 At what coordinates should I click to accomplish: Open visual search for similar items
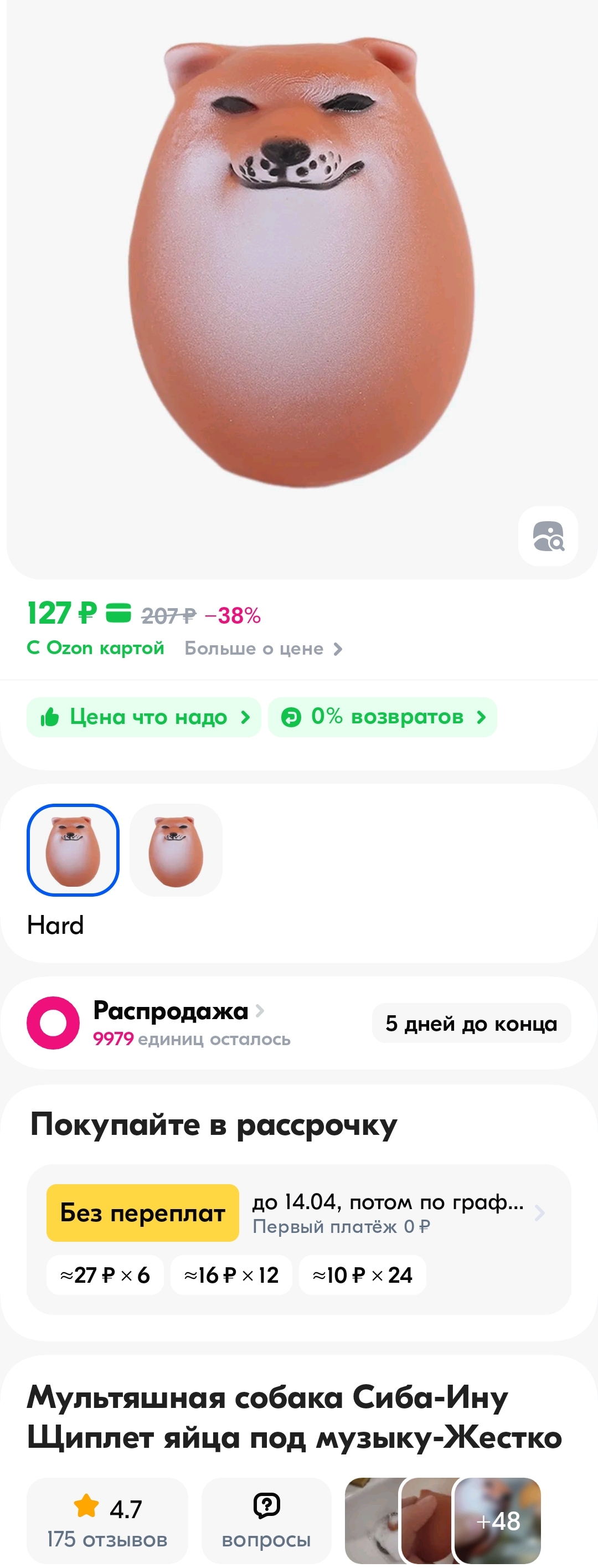point(548,536)
